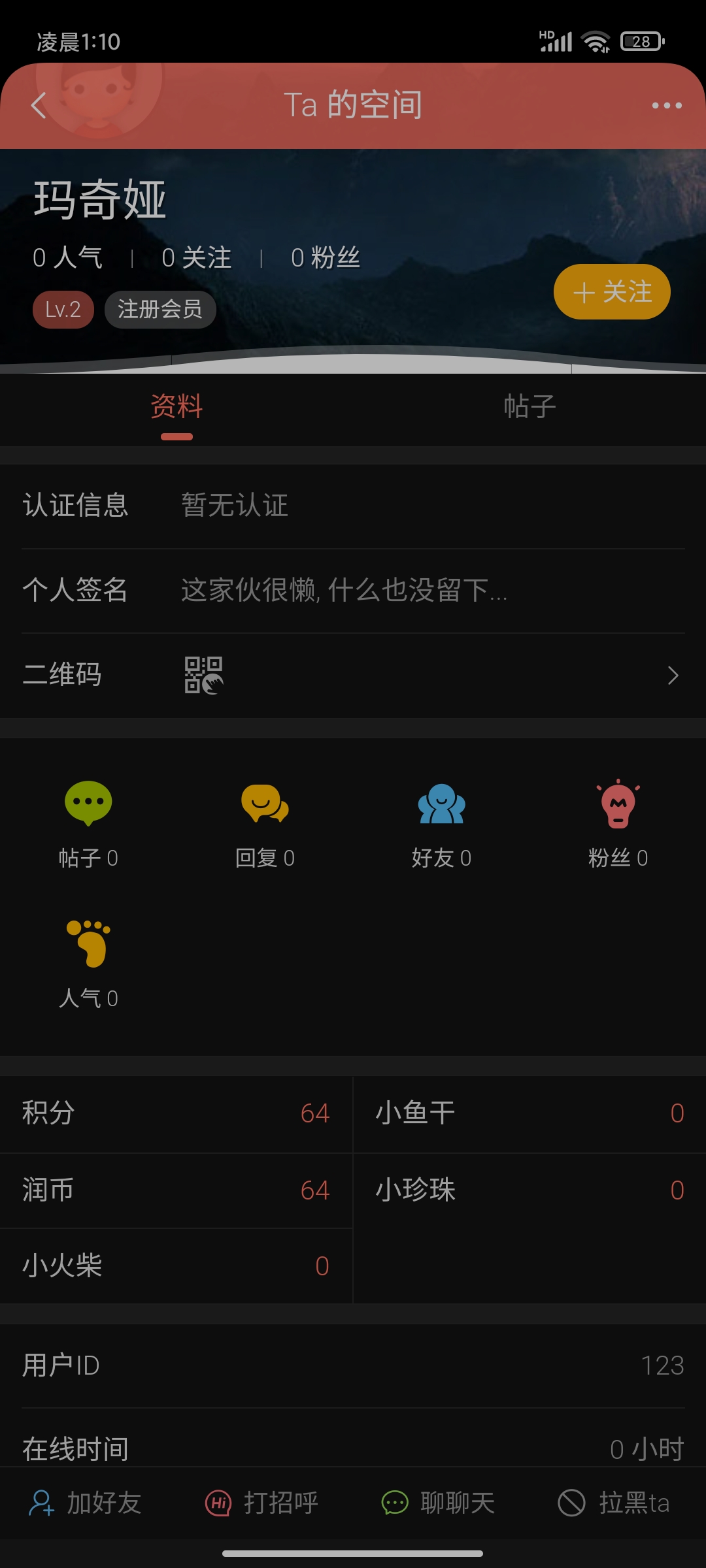View the 回复 0 replies item
The image size is (706, 1568).
point(265,825)
